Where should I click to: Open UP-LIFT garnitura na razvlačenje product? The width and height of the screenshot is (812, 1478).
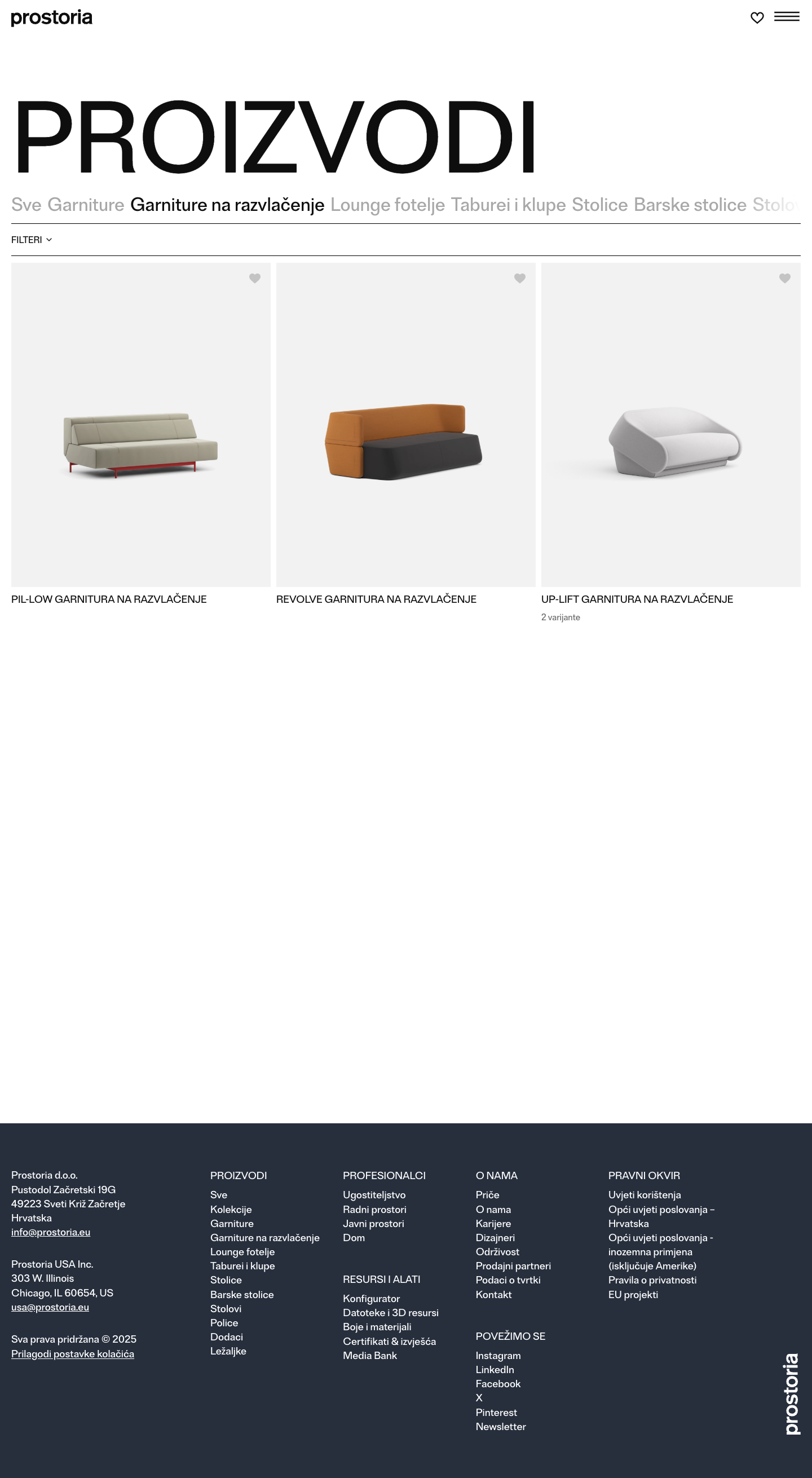tap(637, 599)
